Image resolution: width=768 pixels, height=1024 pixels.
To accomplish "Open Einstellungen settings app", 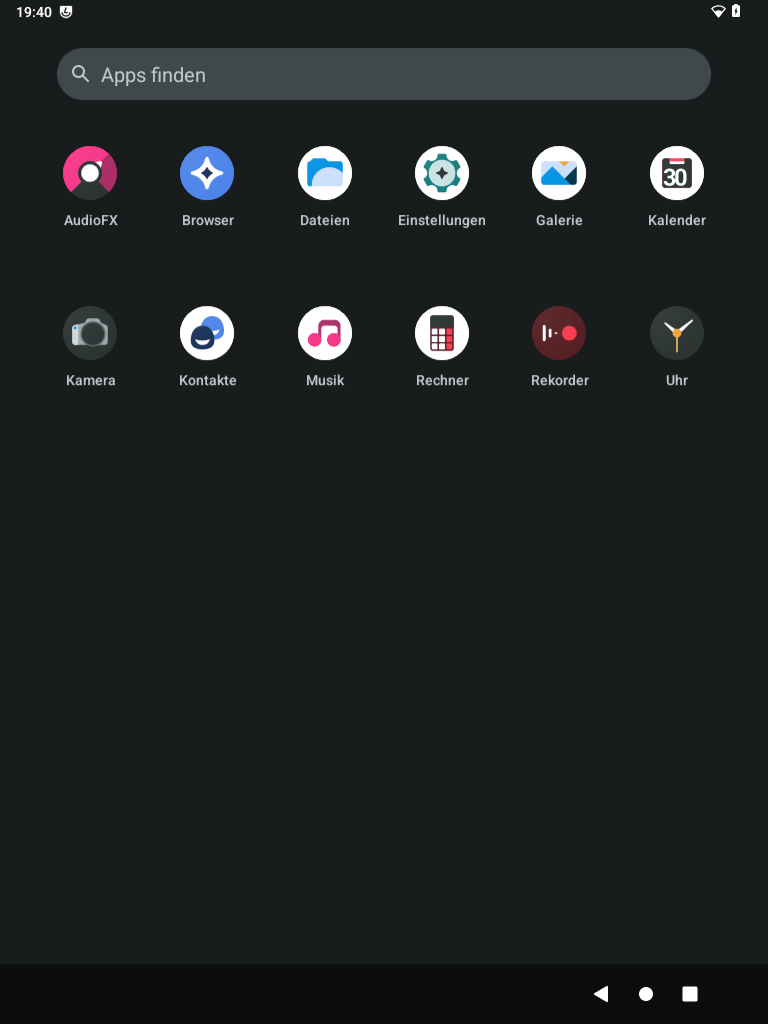I will click(442, 174).
